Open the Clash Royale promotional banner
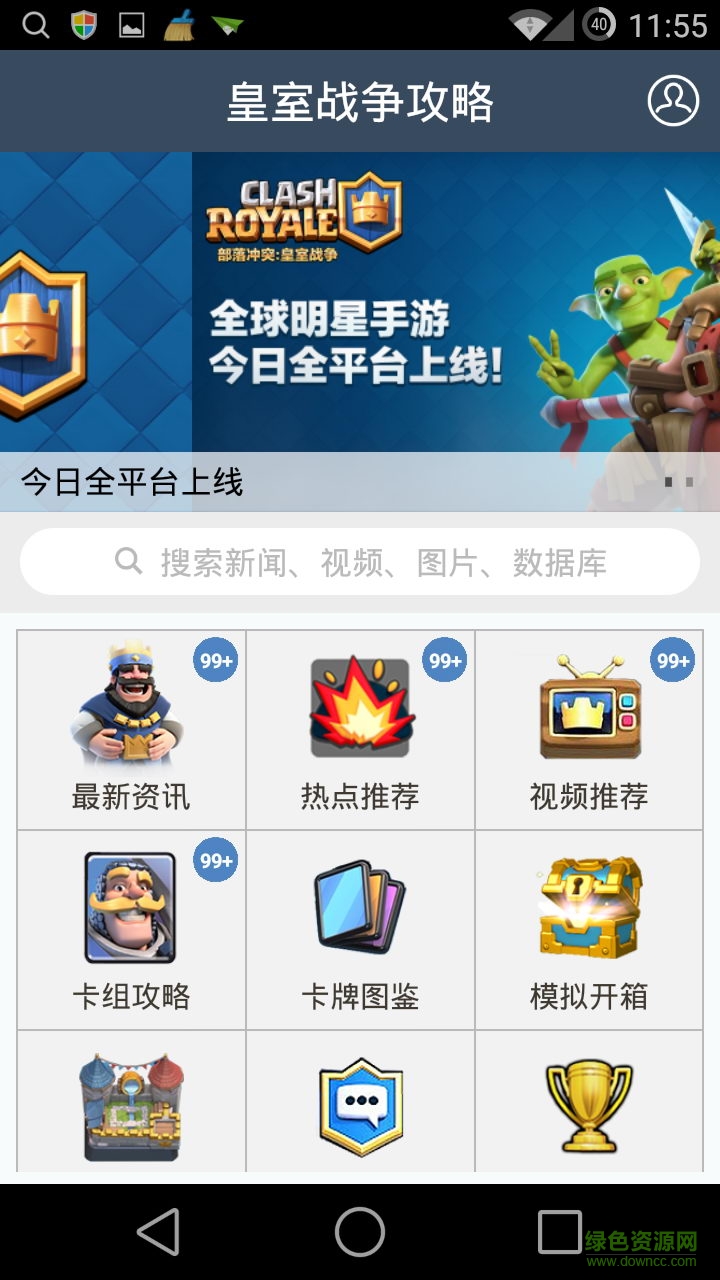This screenshot has width=720, height=1280. pos(360,300)
